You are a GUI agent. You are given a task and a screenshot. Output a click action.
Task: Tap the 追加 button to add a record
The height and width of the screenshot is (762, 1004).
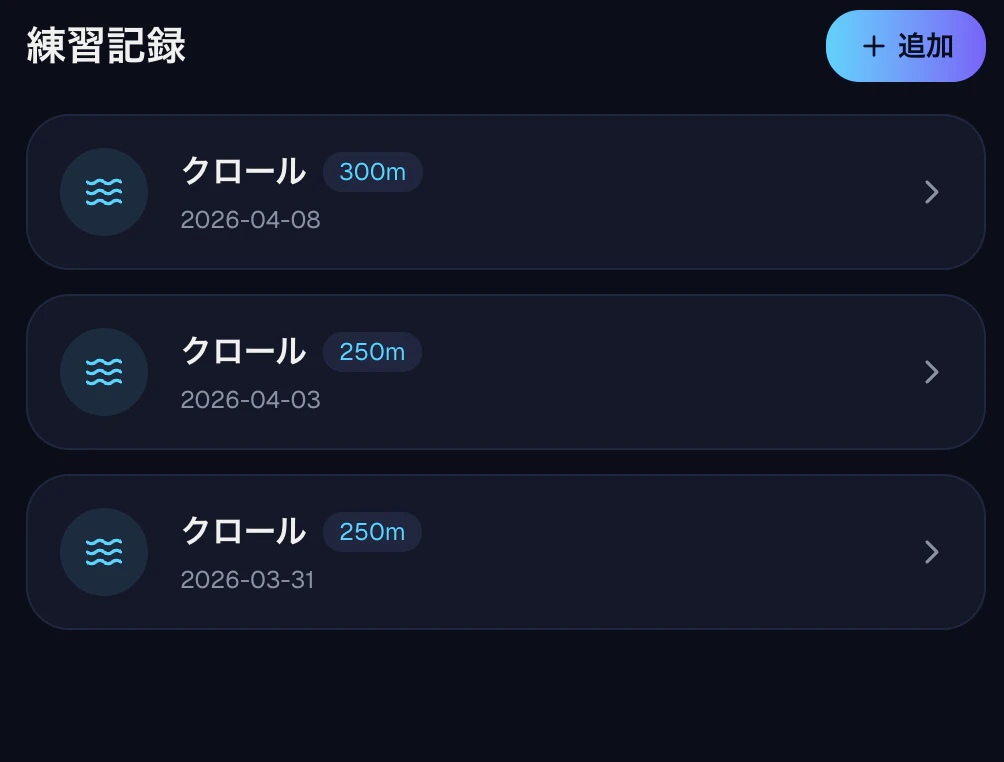(905, 46)
